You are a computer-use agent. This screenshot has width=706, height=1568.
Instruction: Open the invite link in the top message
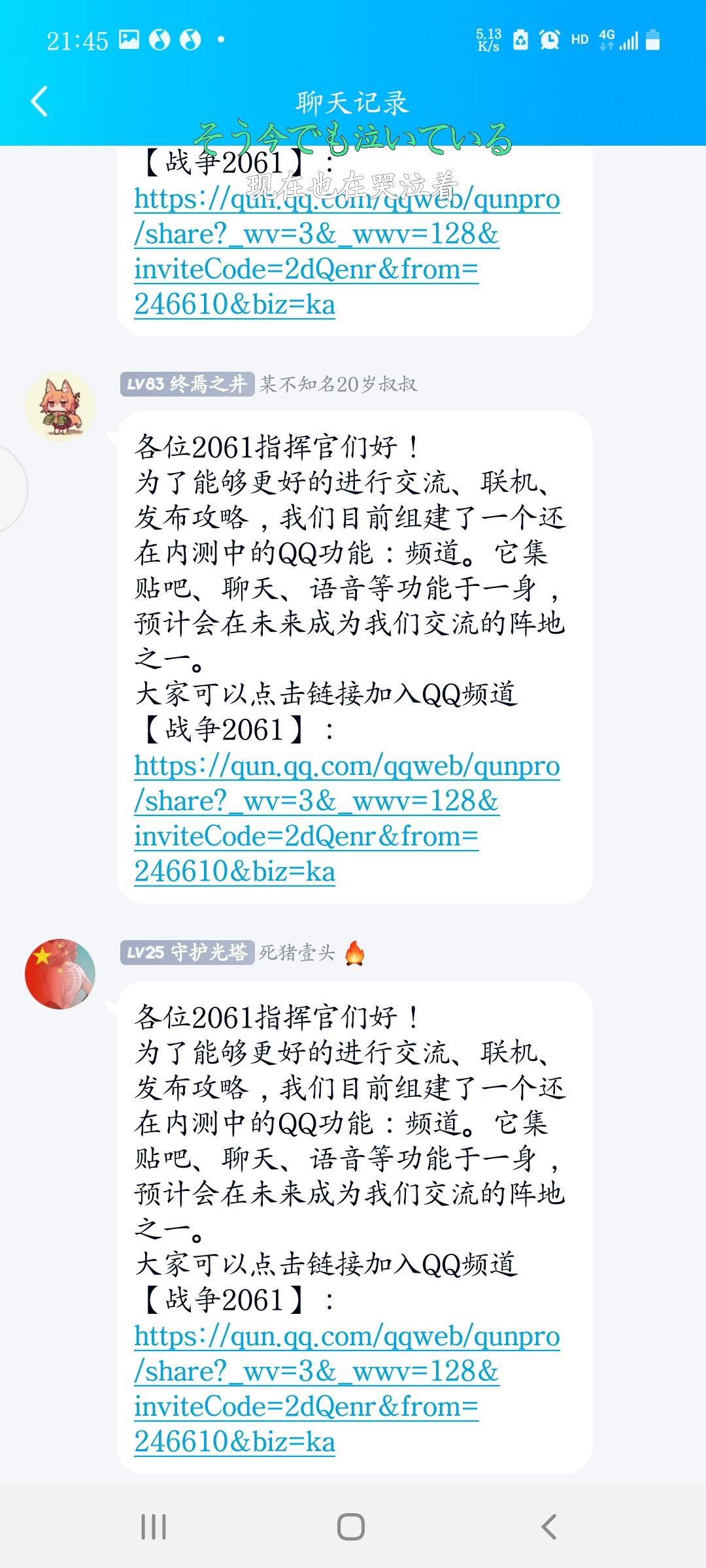(347, 252)
